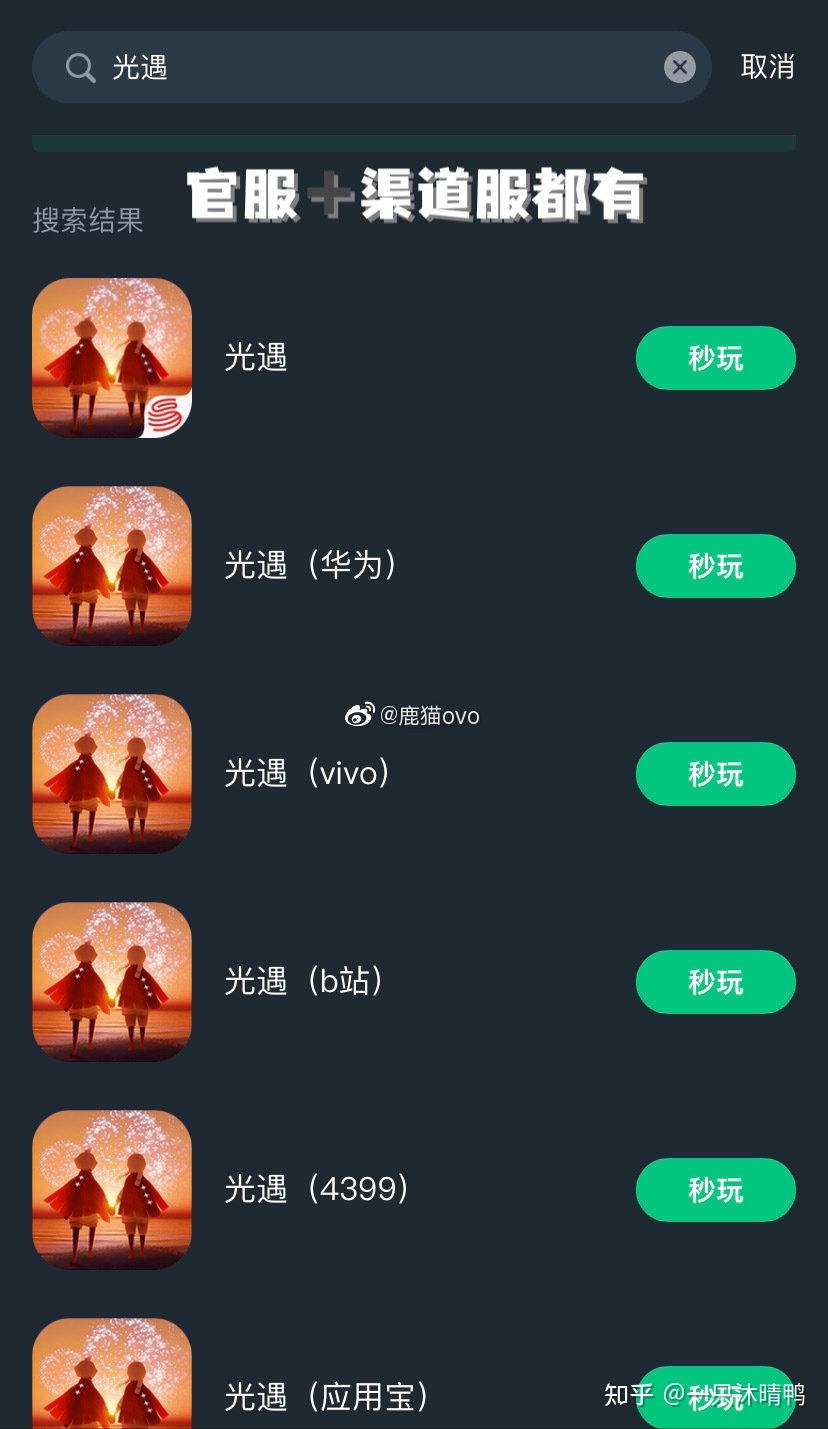This screenshot has width=828, height=1429.
Task: Tap the 光遇（4399） game icon
Action: coord(112,1190)
